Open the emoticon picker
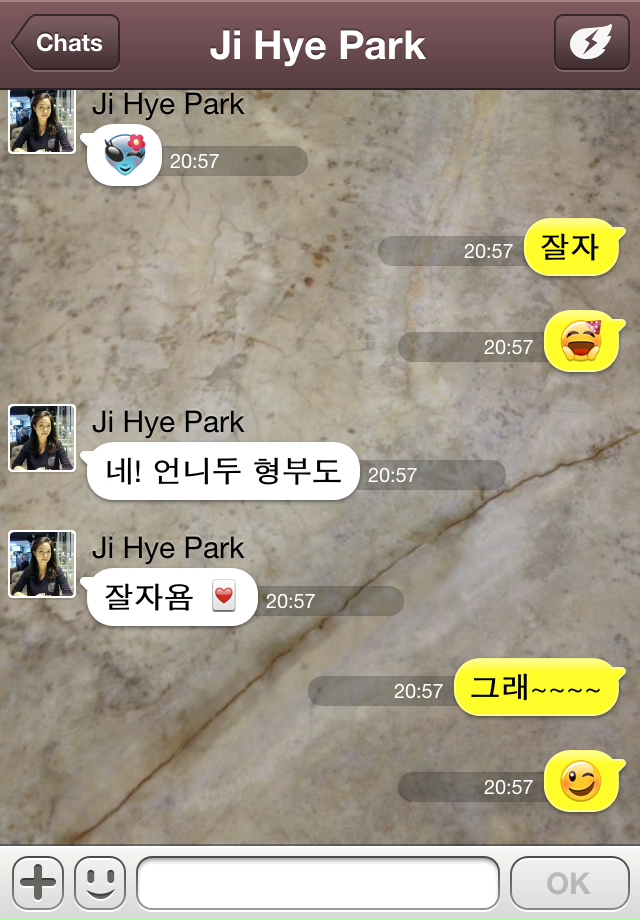This screenshot has width=640, height=920. click(x=100, y=882)
